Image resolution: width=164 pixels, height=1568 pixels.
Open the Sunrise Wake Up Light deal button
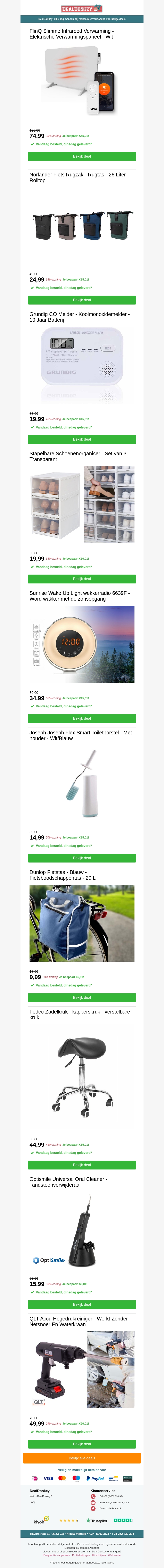[82, 718]
